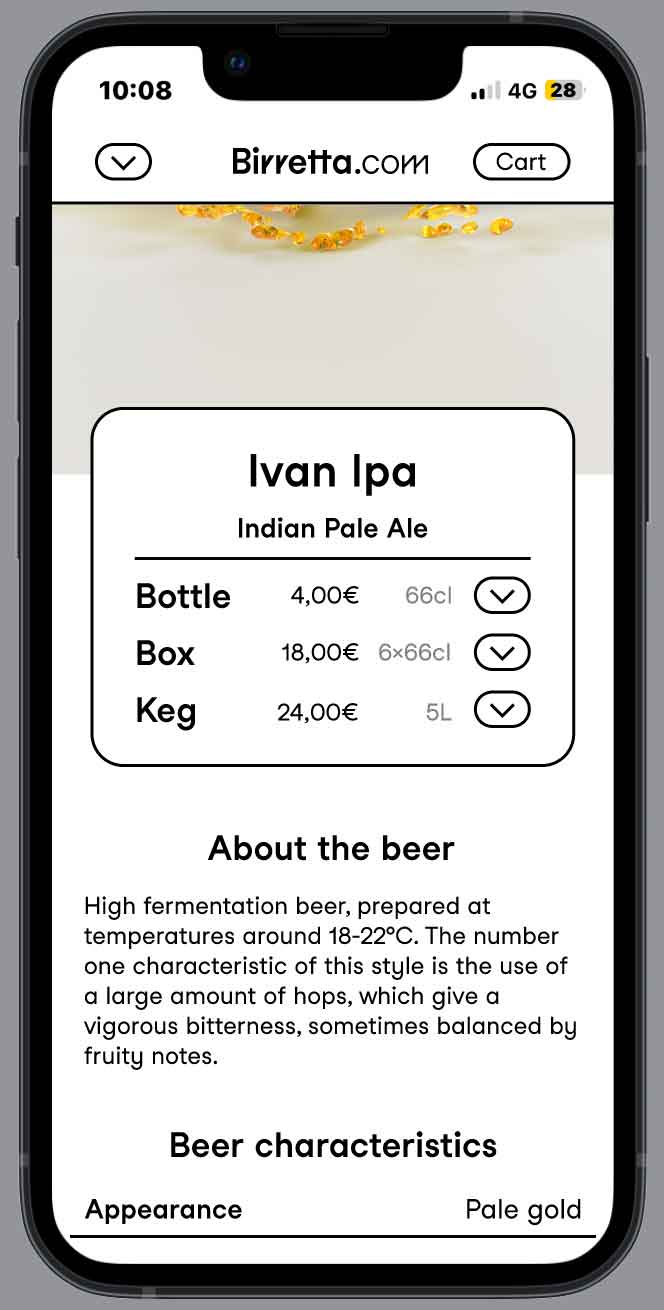664x1310 pixels.
Task: Open the Cart
Action: tap(521, 162)
